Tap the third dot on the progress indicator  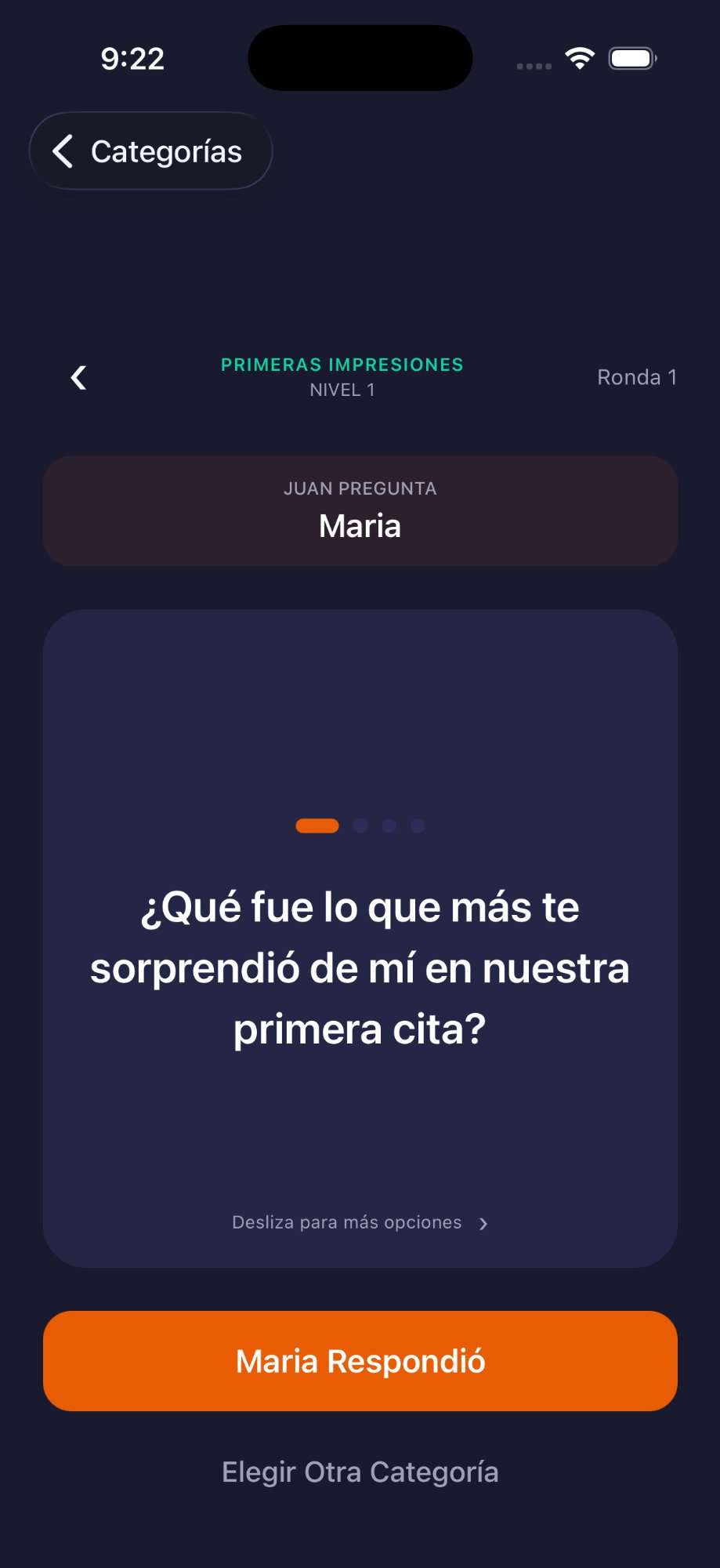(x=388, y=826)
